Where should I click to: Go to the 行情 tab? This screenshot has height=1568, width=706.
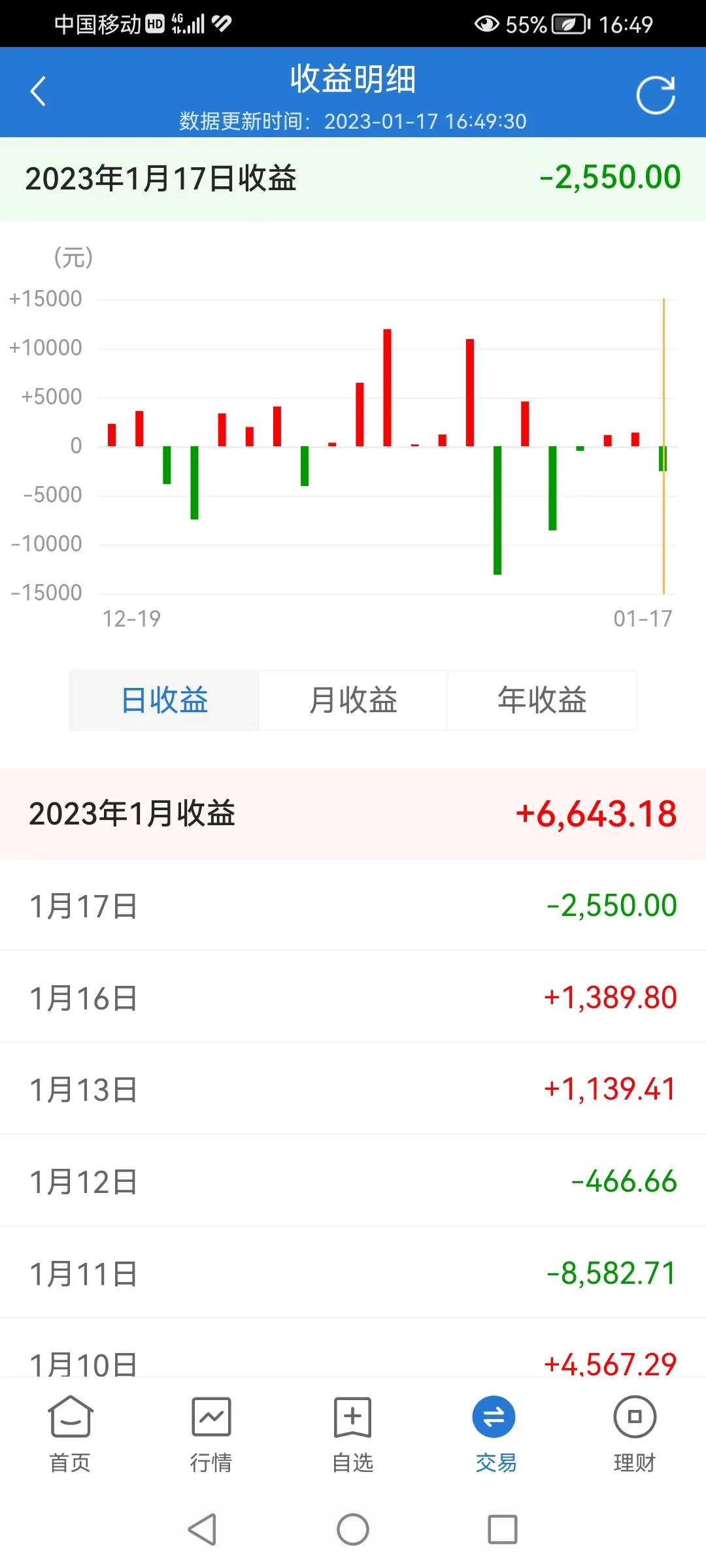pyautogui.click(x=211, y=1434)
